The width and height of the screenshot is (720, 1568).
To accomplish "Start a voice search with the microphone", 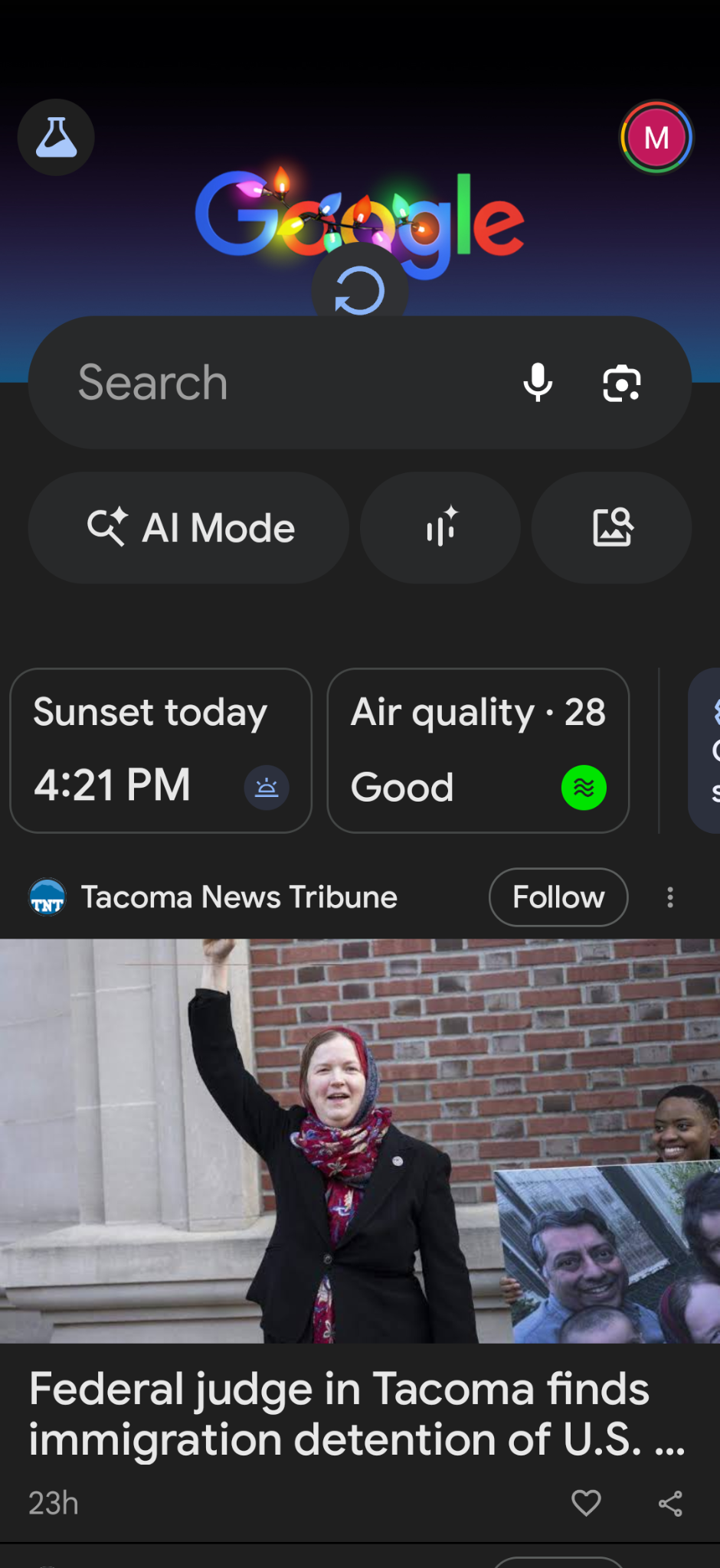I will point(538,383).
